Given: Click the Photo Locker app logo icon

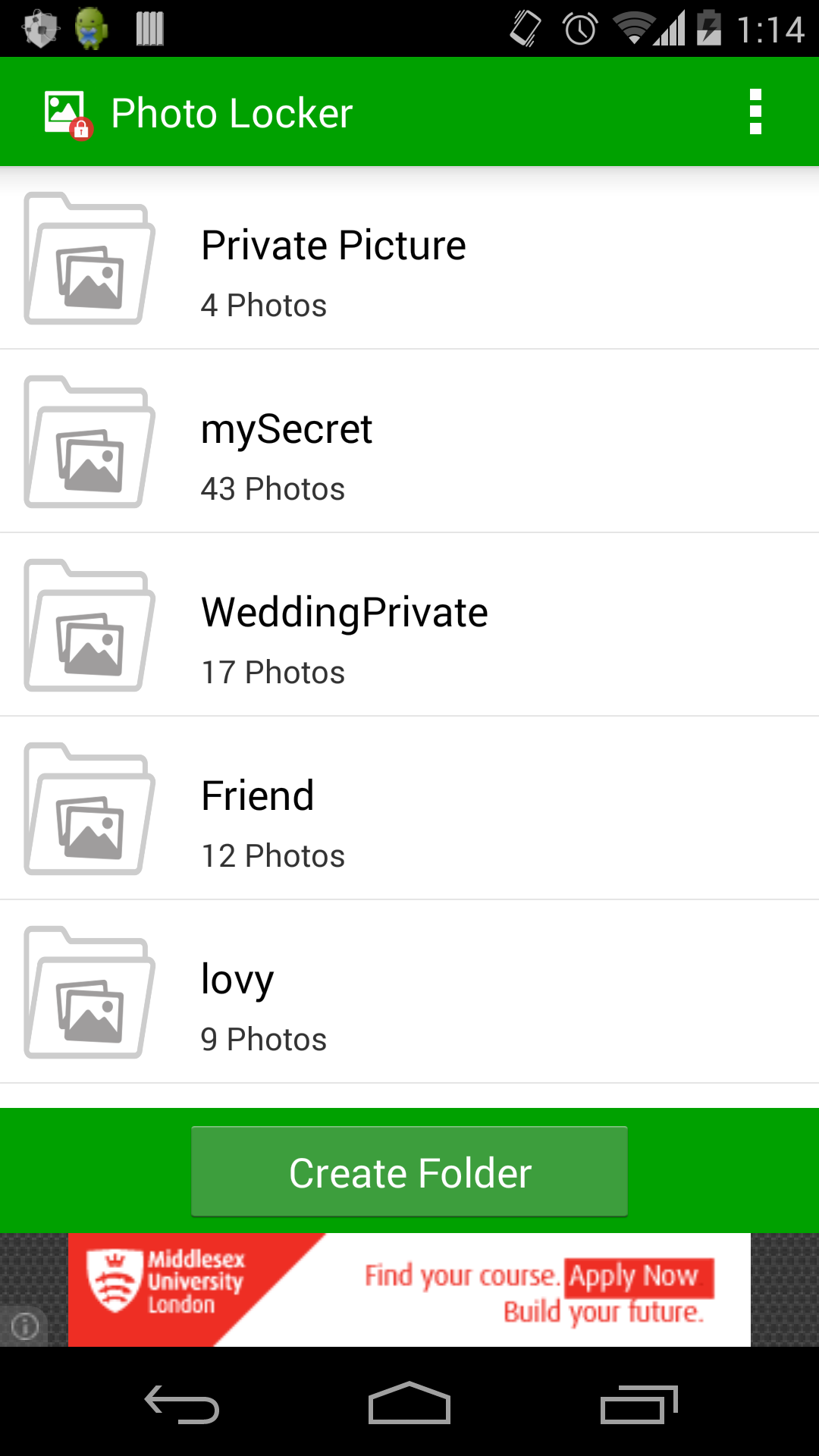Looking at the screenshot, I should [x=65, y=111].
